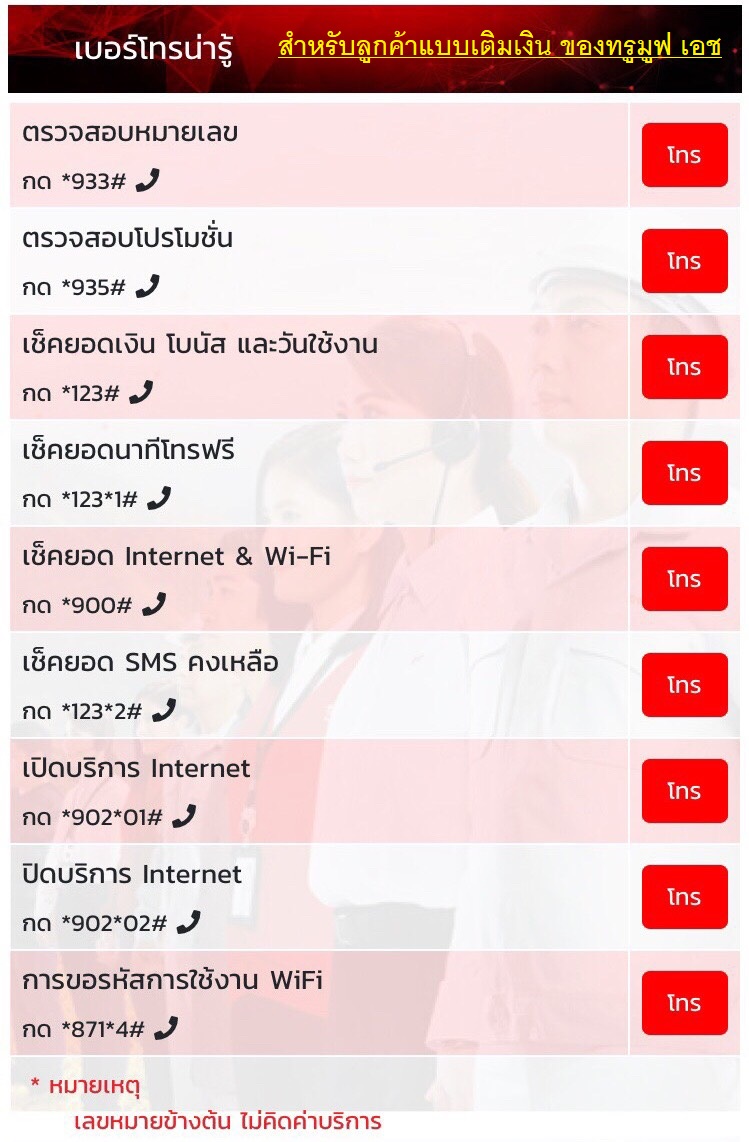Viewport: 749px width, 1142px height.
Task: Open the สำหรับลูกค้าแบบเติมเงิน ของทรูมูฟ เอช link
Action: pos(499,46)
